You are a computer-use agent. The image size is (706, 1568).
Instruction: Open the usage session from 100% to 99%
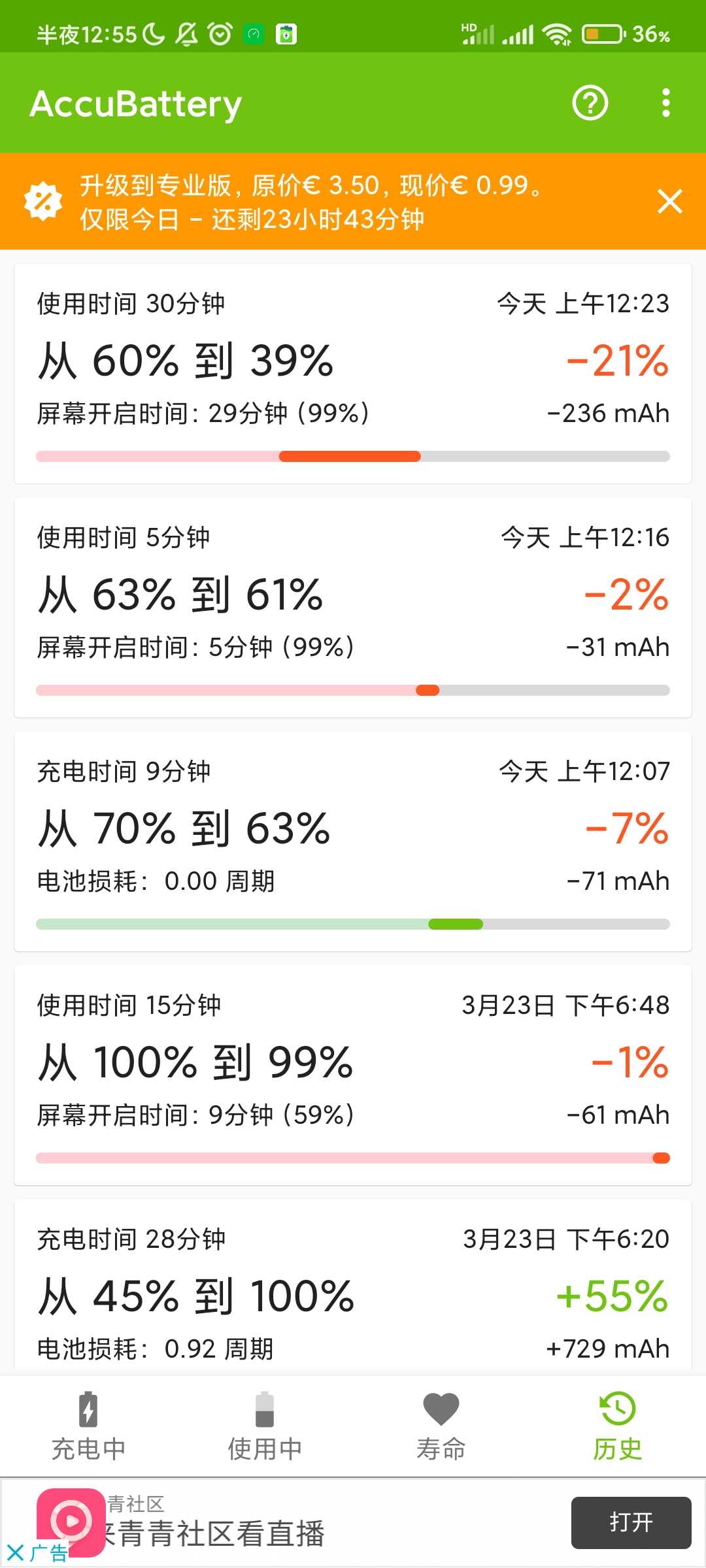coord(353,1075)
